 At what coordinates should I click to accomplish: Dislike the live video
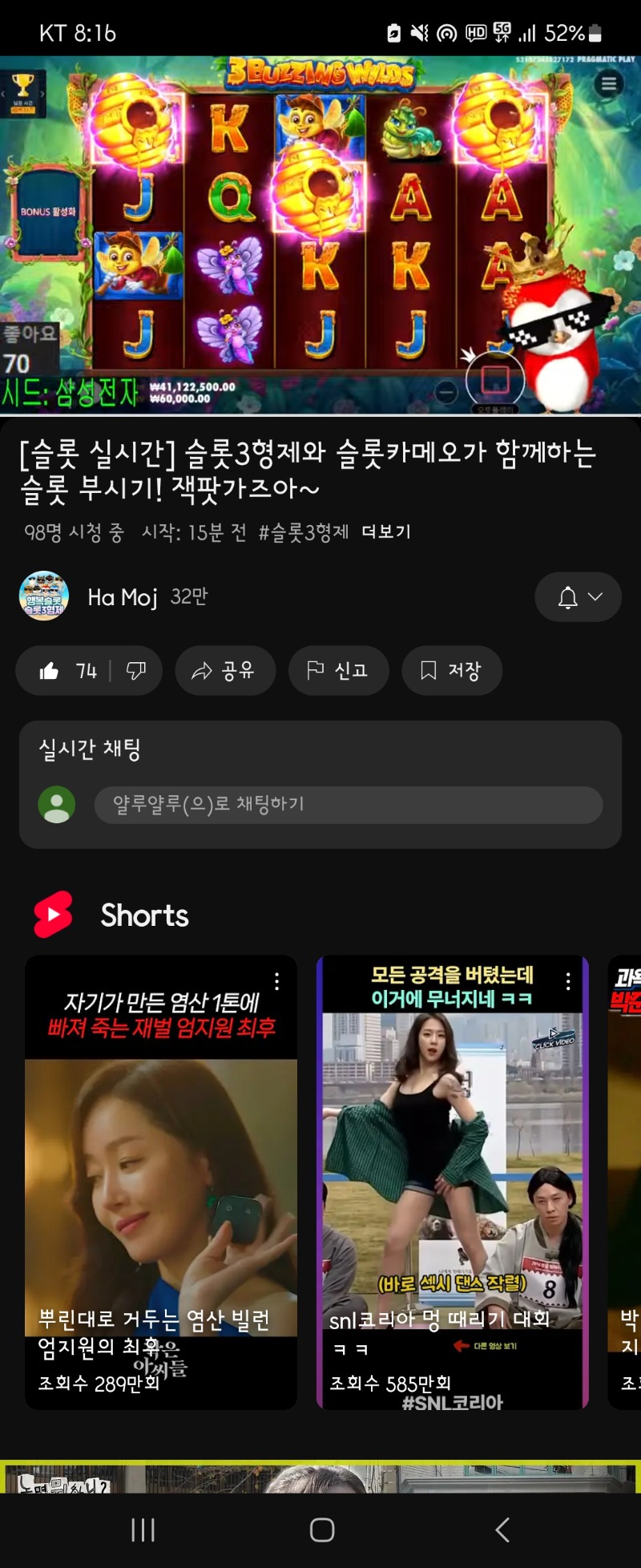click(136, 671)
